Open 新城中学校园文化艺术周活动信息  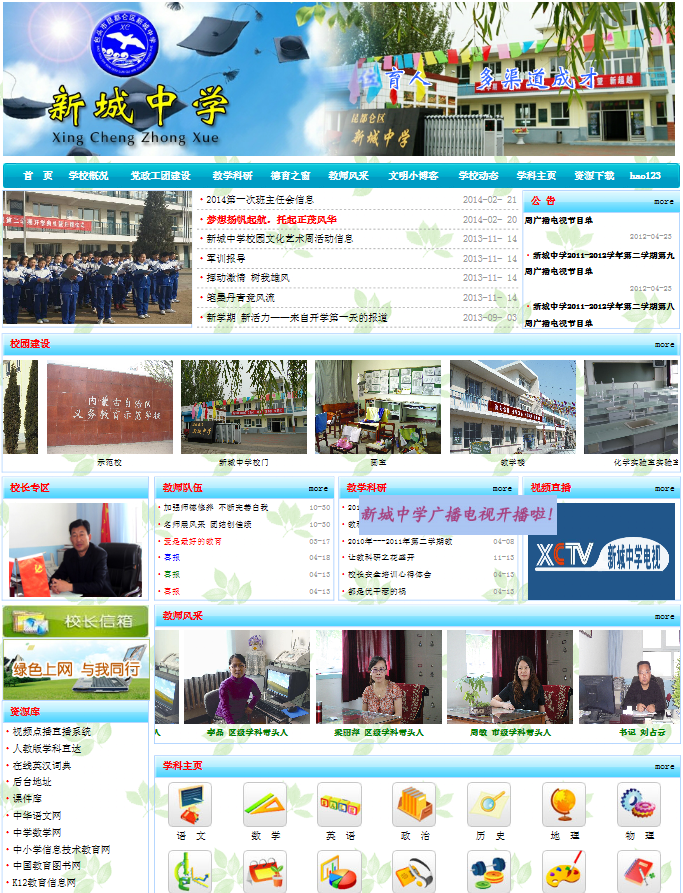pyautogui.click(x=279, y=239)
